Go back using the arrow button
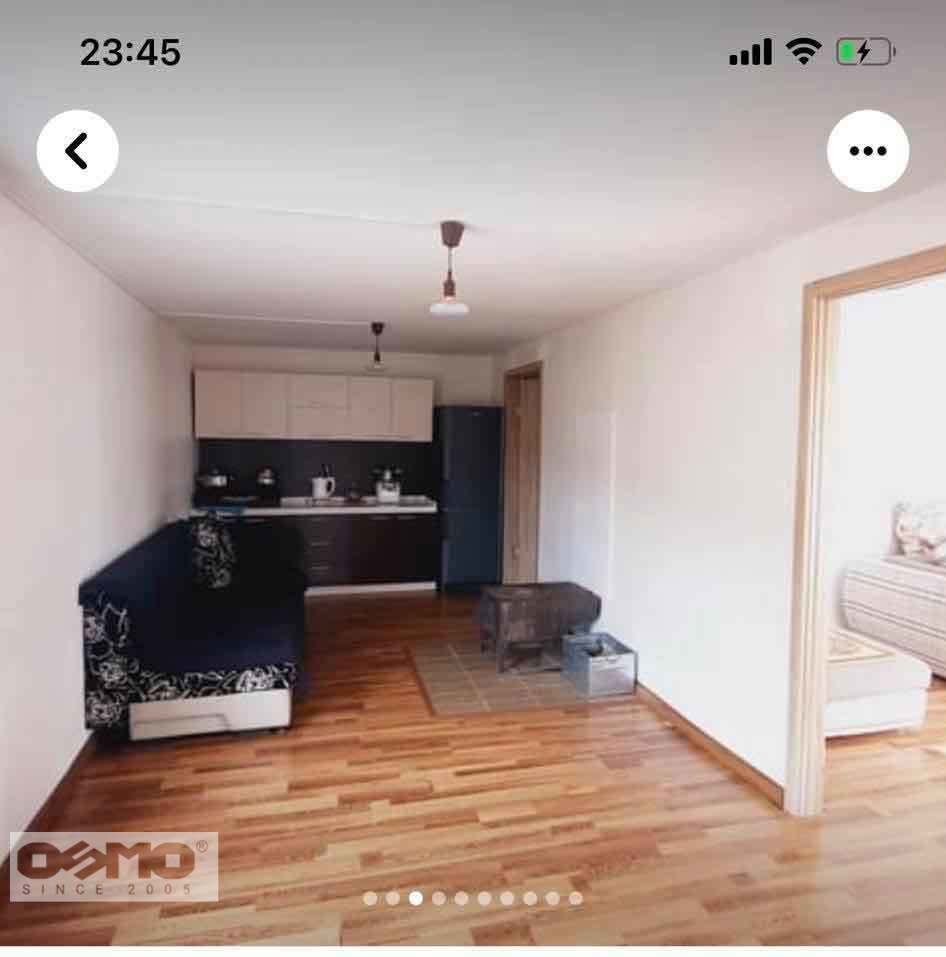Image resolution: width=946 pixels, height=957 pixels. 78,151
